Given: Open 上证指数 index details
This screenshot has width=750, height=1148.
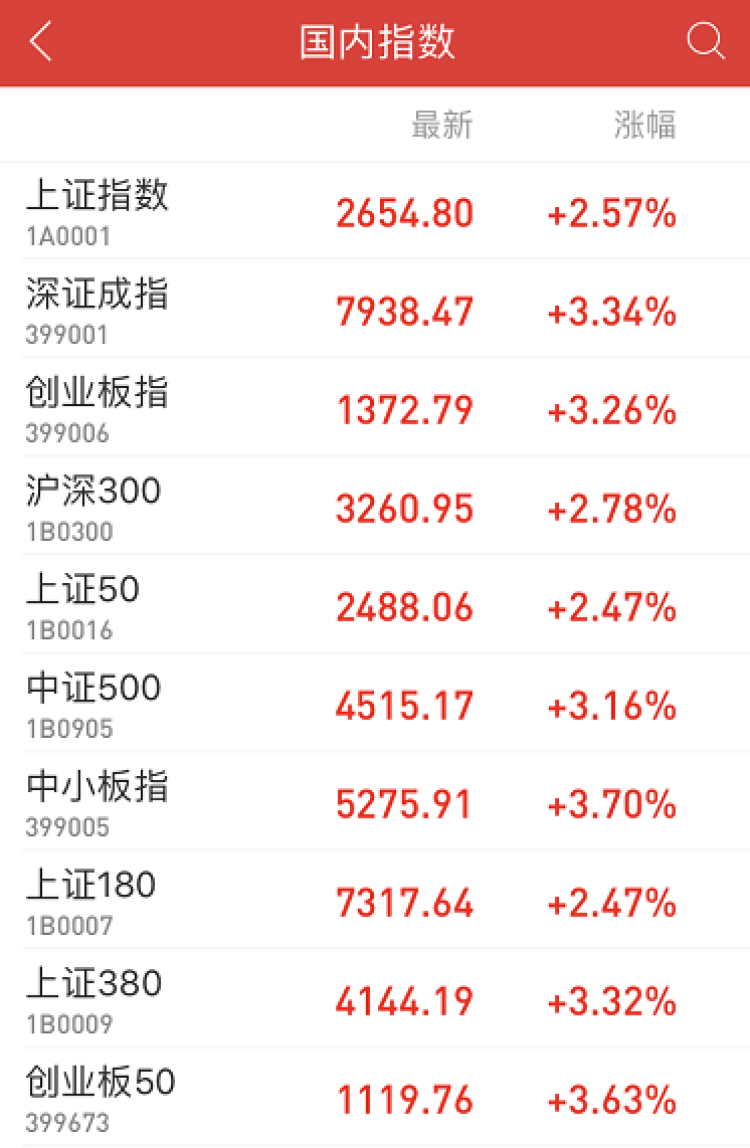Looking at the screenshot, I should (x=97, y=210).
